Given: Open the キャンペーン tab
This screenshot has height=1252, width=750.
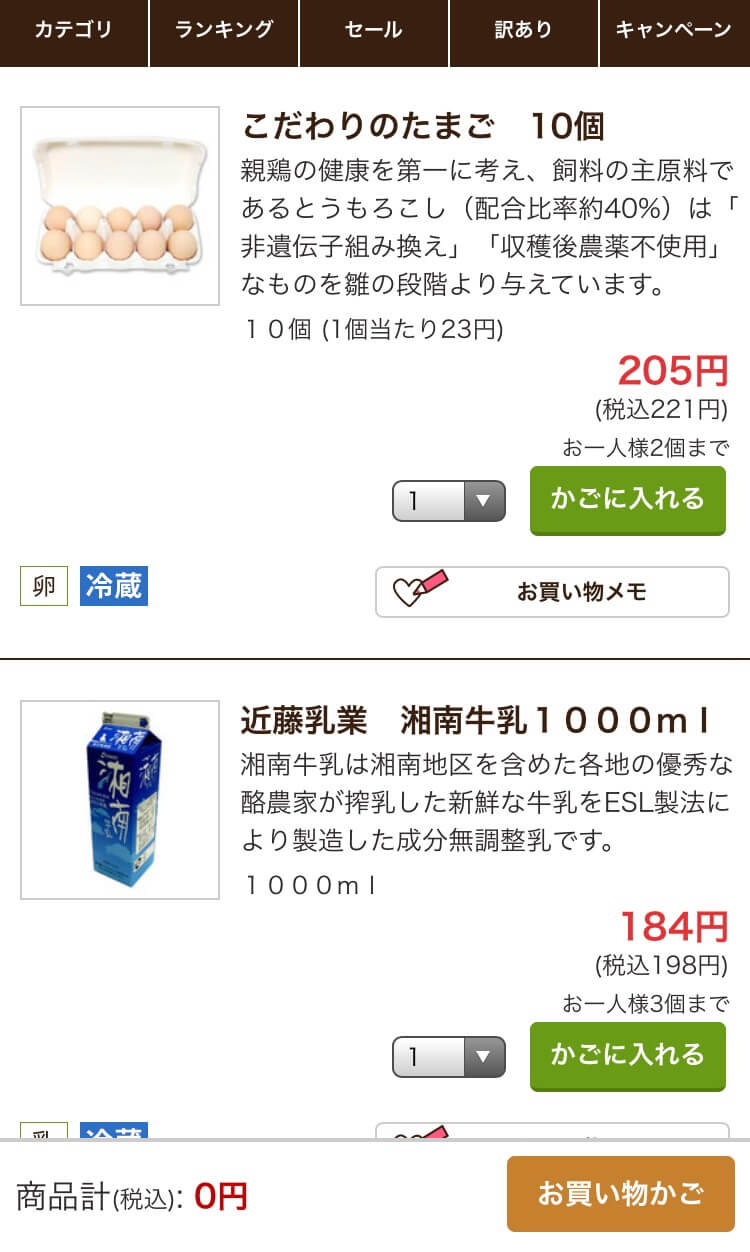Looking at the screenshot, I should [x=675, y=31].
